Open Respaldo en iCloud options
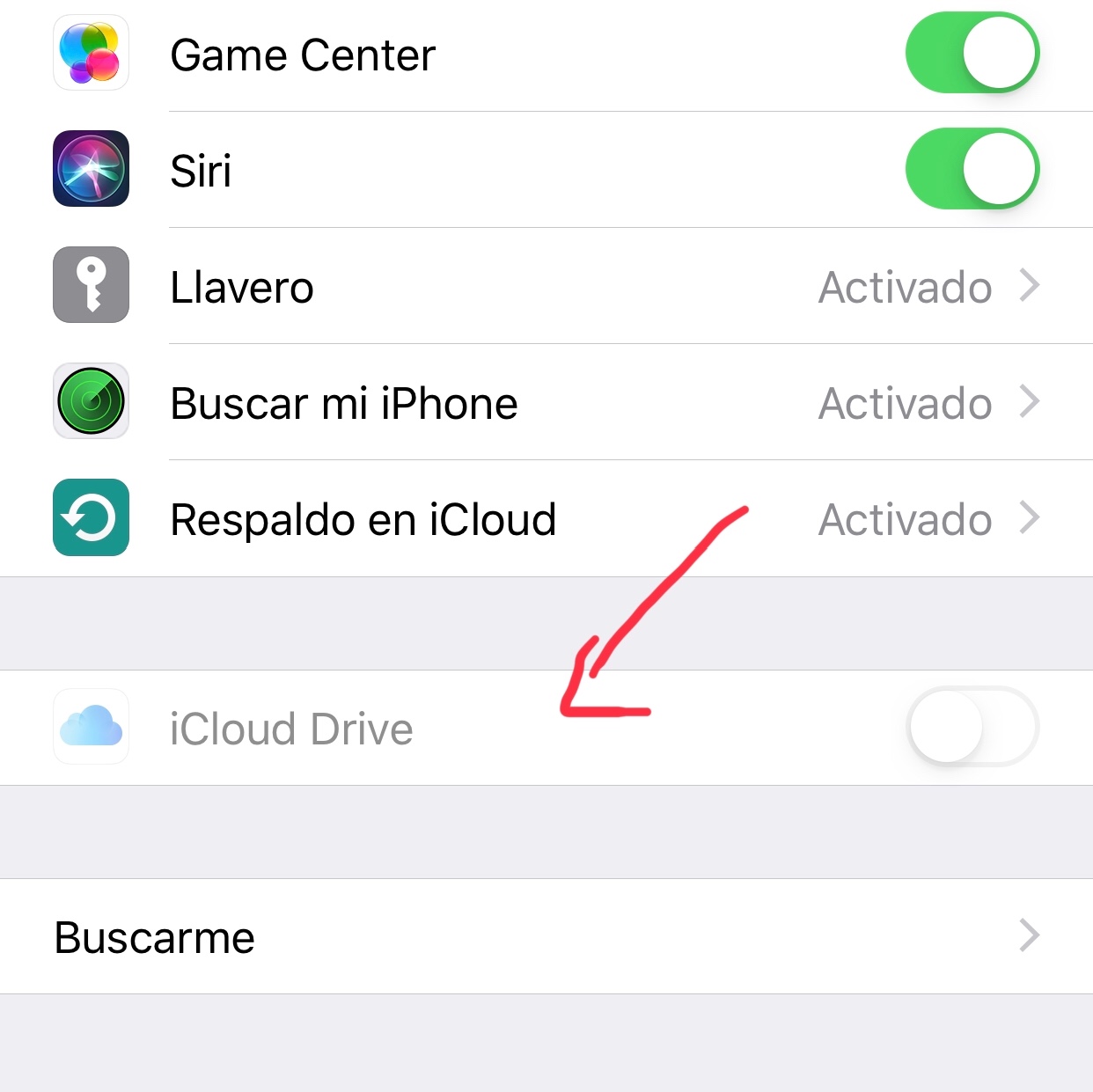Viewport: 1093px width, 1092px height. click(x=546, y=519)
